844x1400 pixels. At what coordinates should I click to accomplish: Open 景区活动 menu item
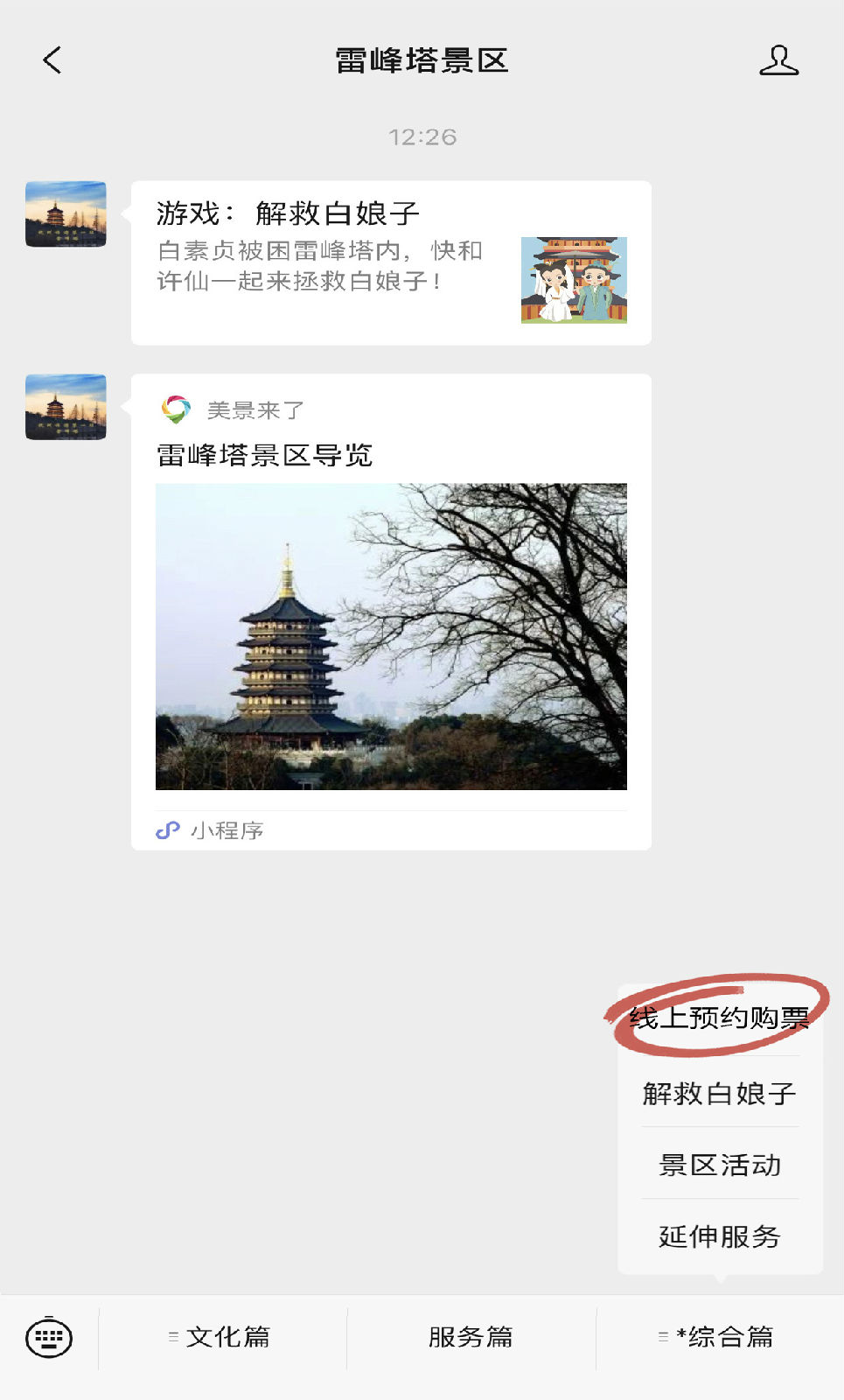[x=719, y=1165]
